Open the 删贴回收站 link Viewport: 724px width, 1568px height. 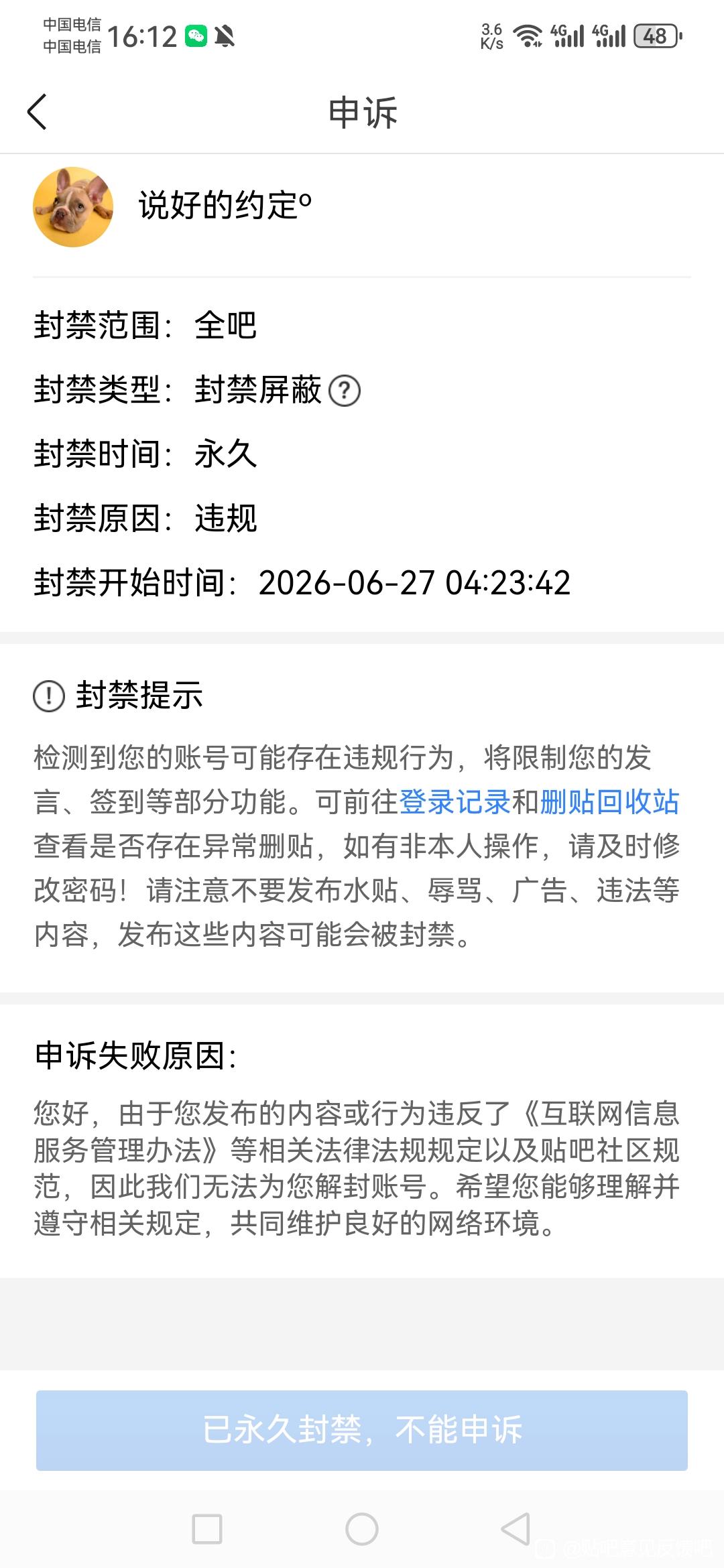point(609,801)
